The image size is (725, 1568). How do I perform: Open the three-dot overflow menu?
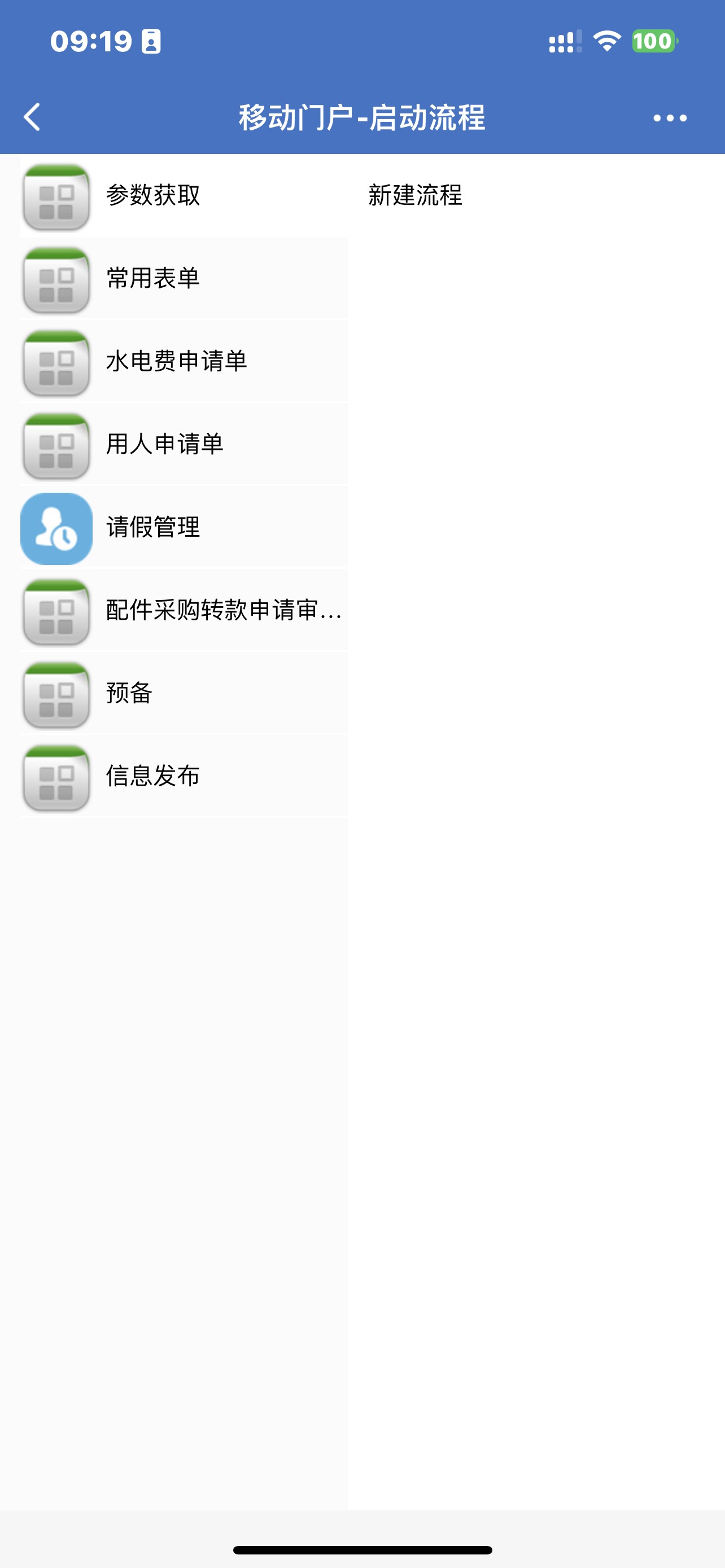(670, 118)
